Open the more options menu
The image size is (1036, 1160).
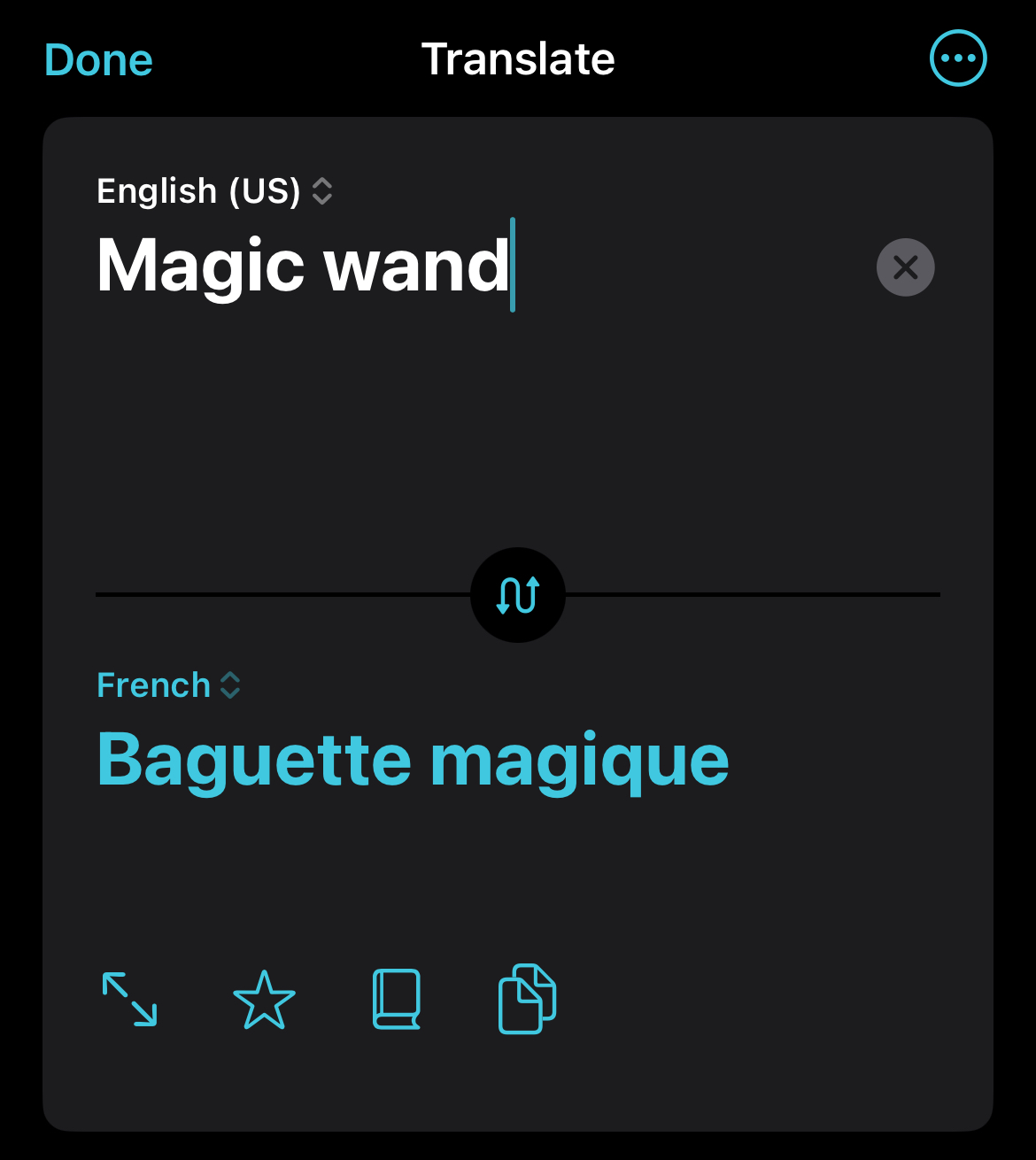pyautogui.click(x=958, y=58)
